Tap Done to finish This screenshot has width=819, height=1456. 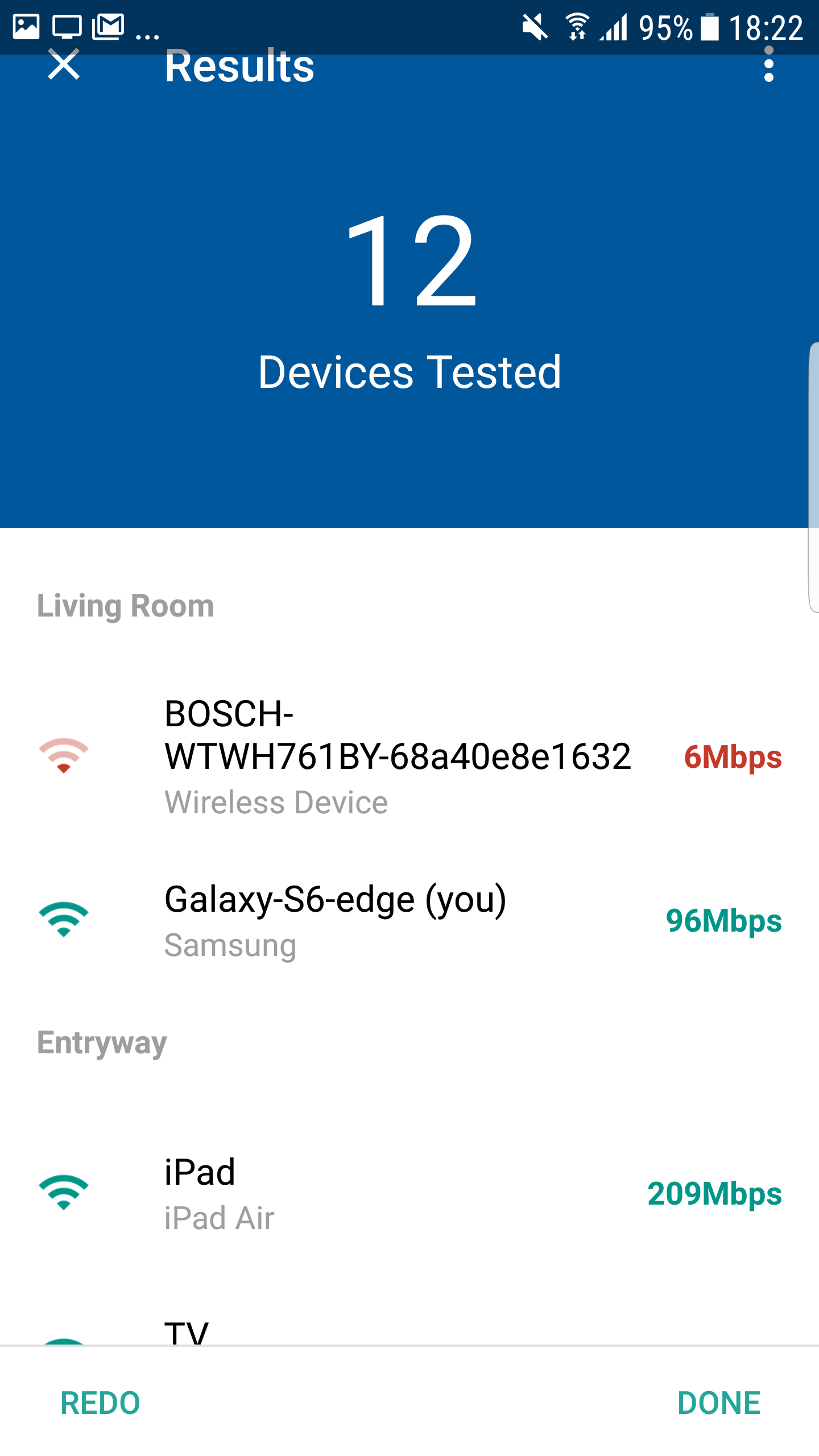tap(719, 1403)
